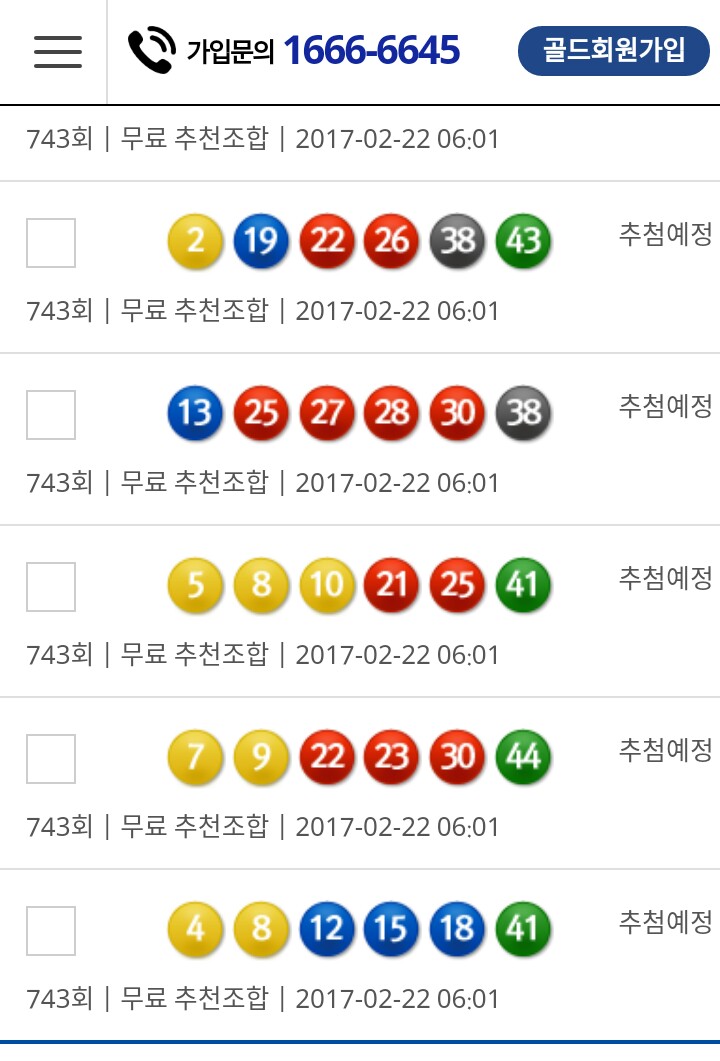Check the box for combination 4 8 12 15 18 41
Image resolution: width=720 pixels, height=1061 pixels.
coord(51,931)
